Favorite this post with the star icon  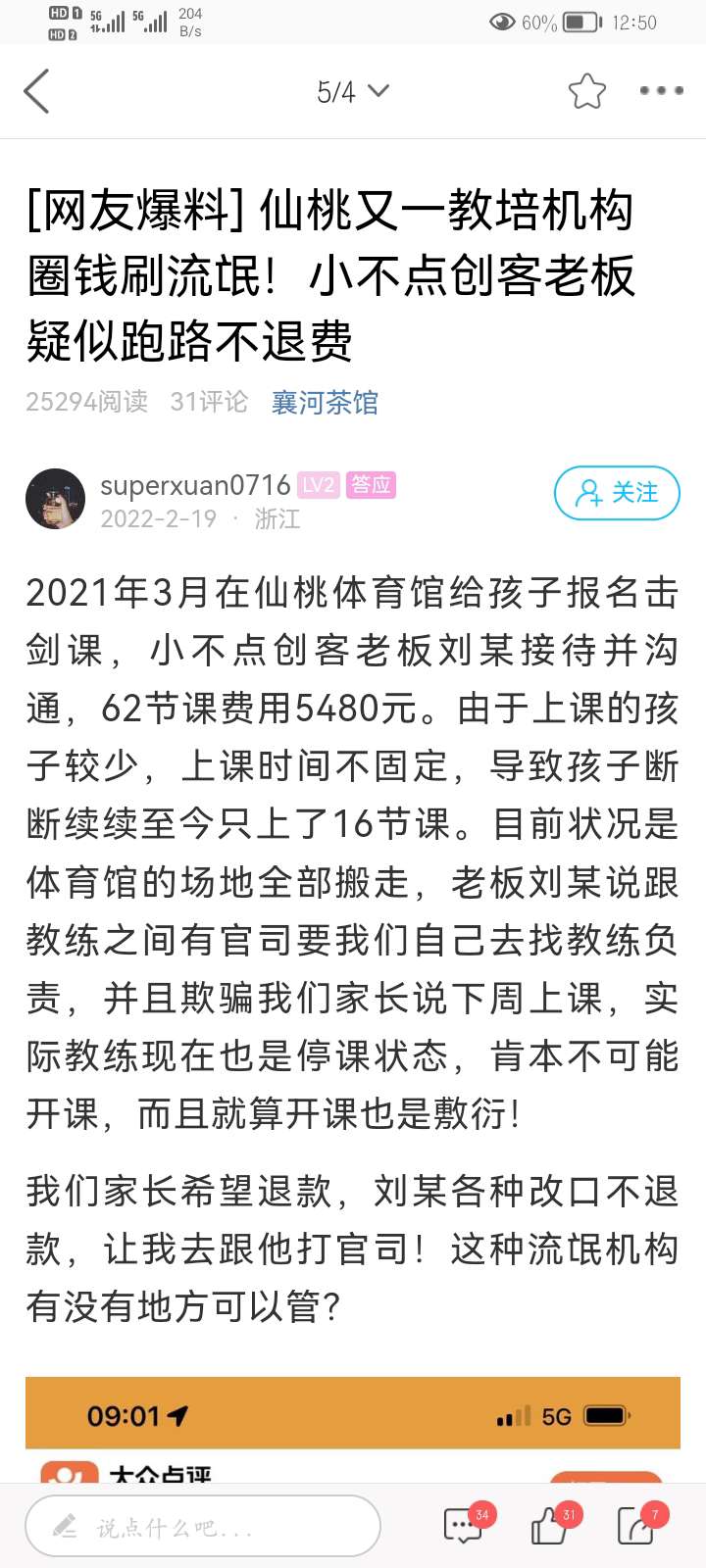point(586,91)
